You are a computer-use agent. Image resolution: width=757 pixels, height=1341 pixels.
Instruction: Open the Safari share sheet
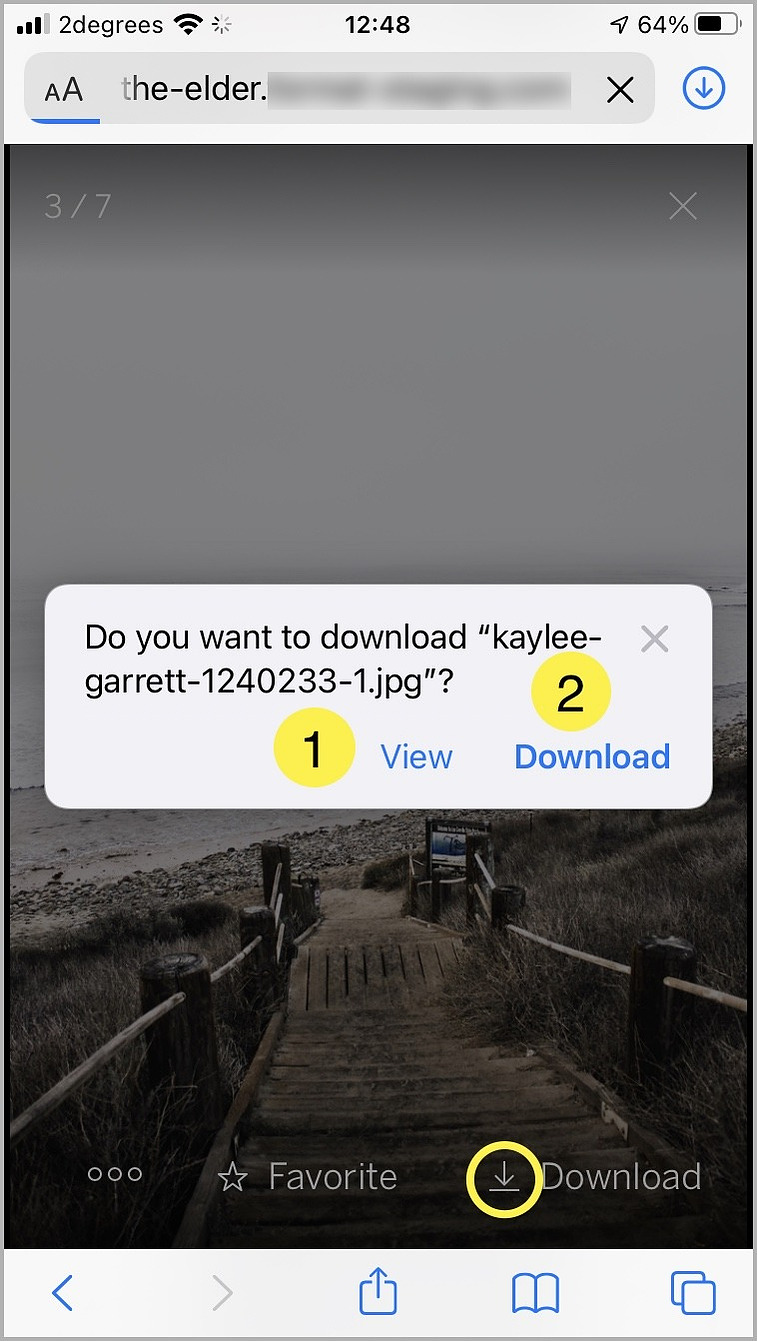coord(378,1292)
